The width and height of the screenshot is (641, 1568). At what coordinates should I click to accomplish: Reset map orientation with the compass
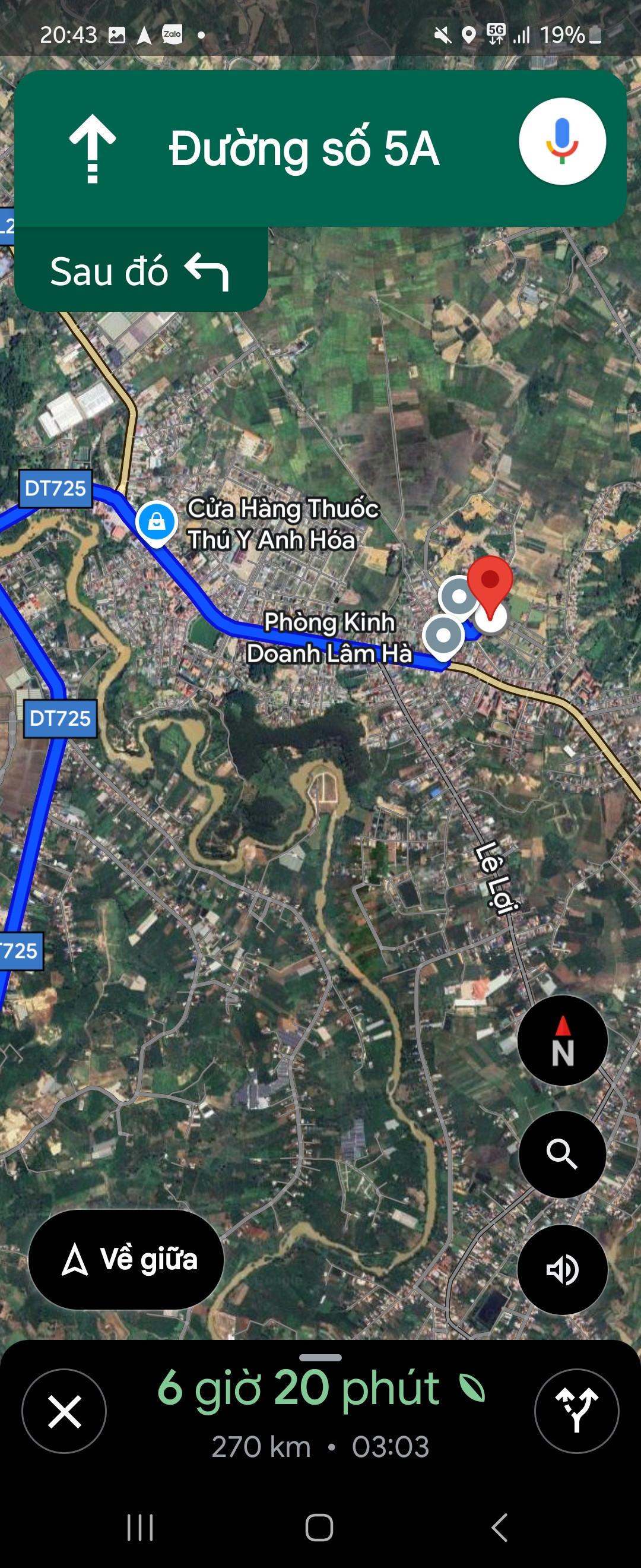click(x=562, y=1040)
